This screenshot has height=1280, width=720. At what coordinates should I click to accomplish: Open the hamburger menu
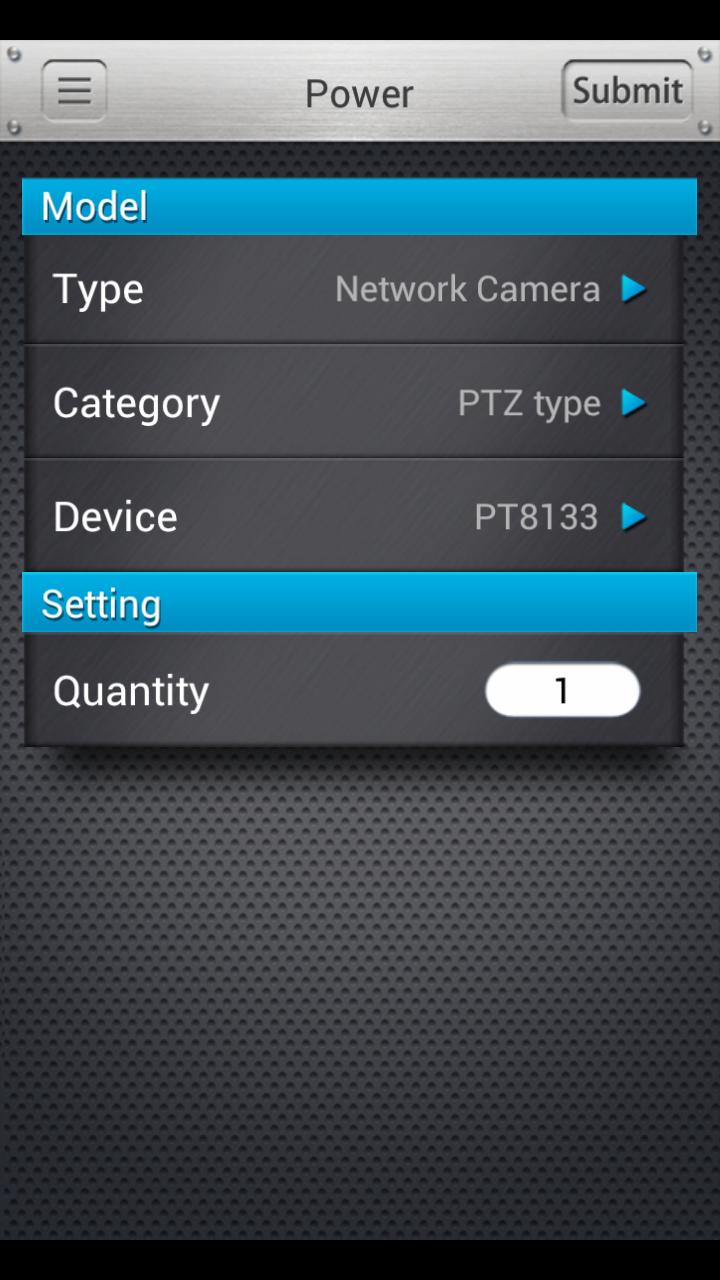coord(74,91)
